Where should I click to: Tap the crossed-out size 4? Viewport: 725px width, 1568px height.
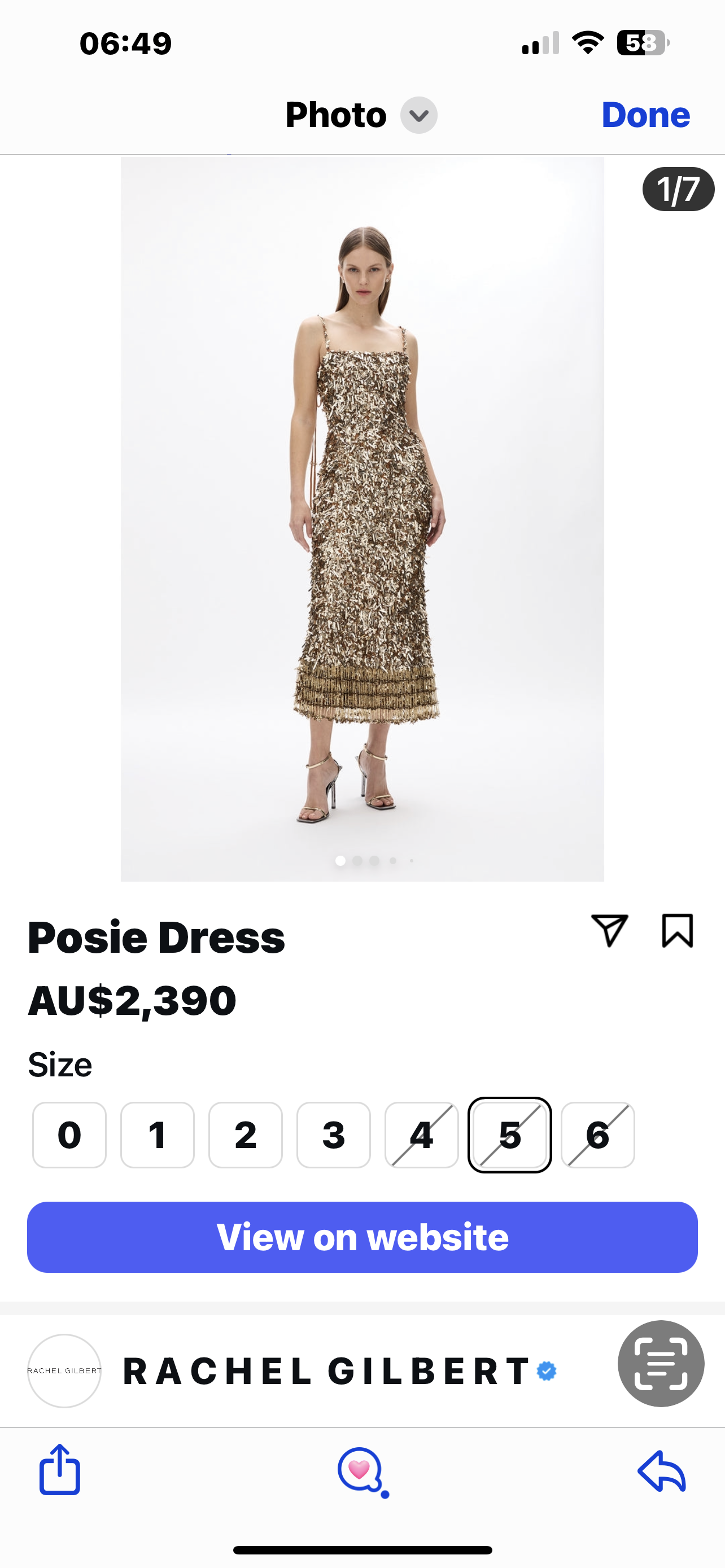point(421,1135)
